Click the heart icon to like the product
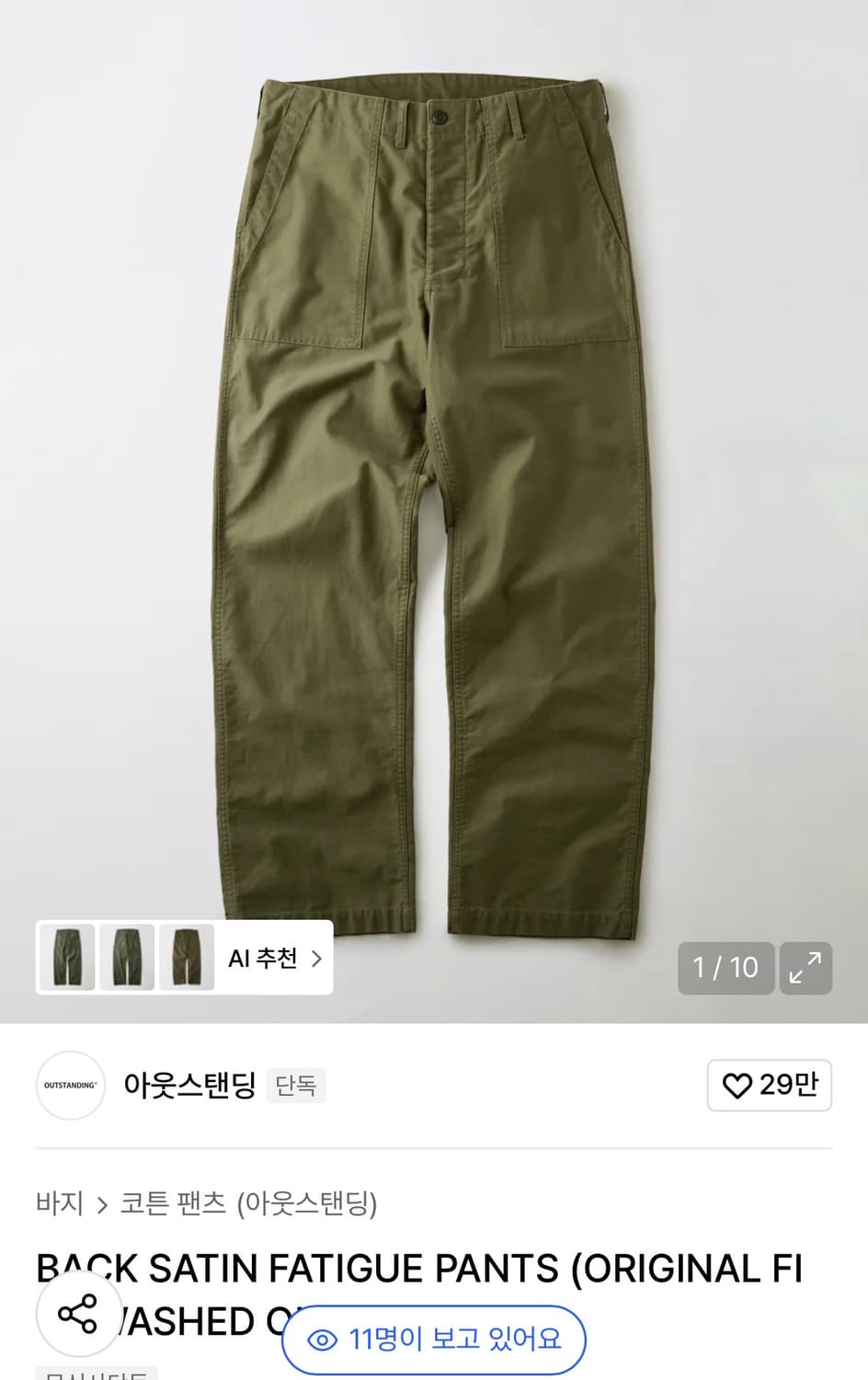Viewport: 868px width, 1380px height. point(737,1086)
